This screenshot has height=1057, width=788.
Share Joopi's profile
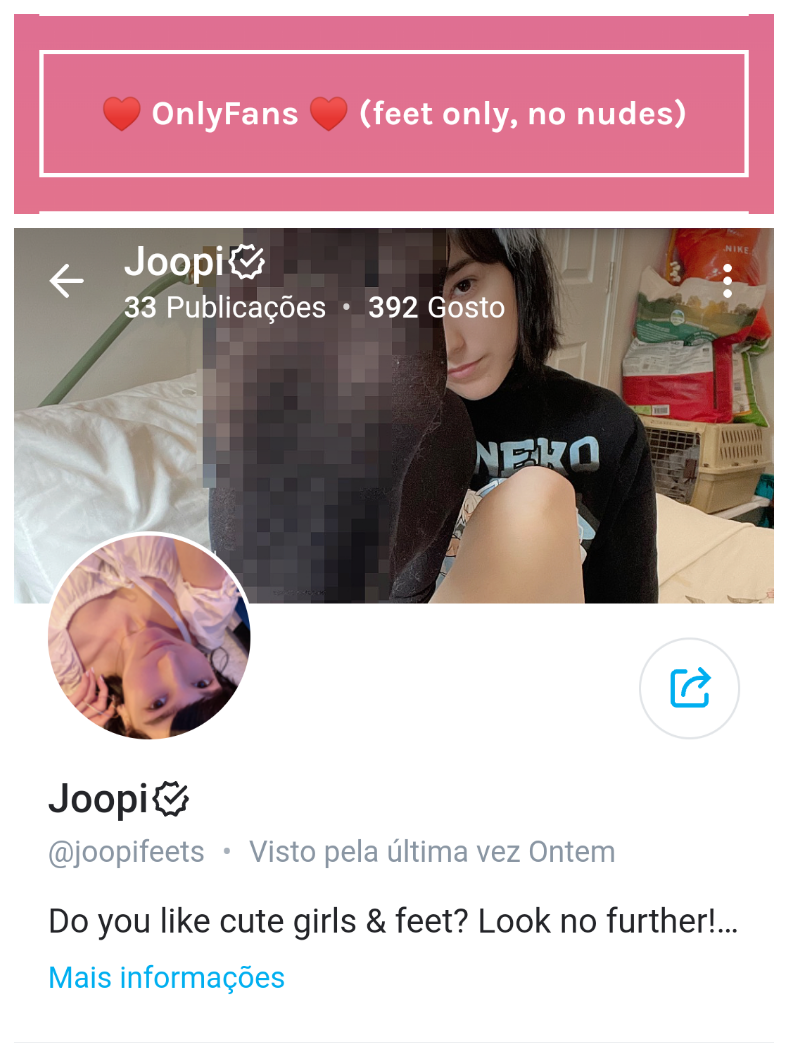pyautogui.click(x=689, y=688)
